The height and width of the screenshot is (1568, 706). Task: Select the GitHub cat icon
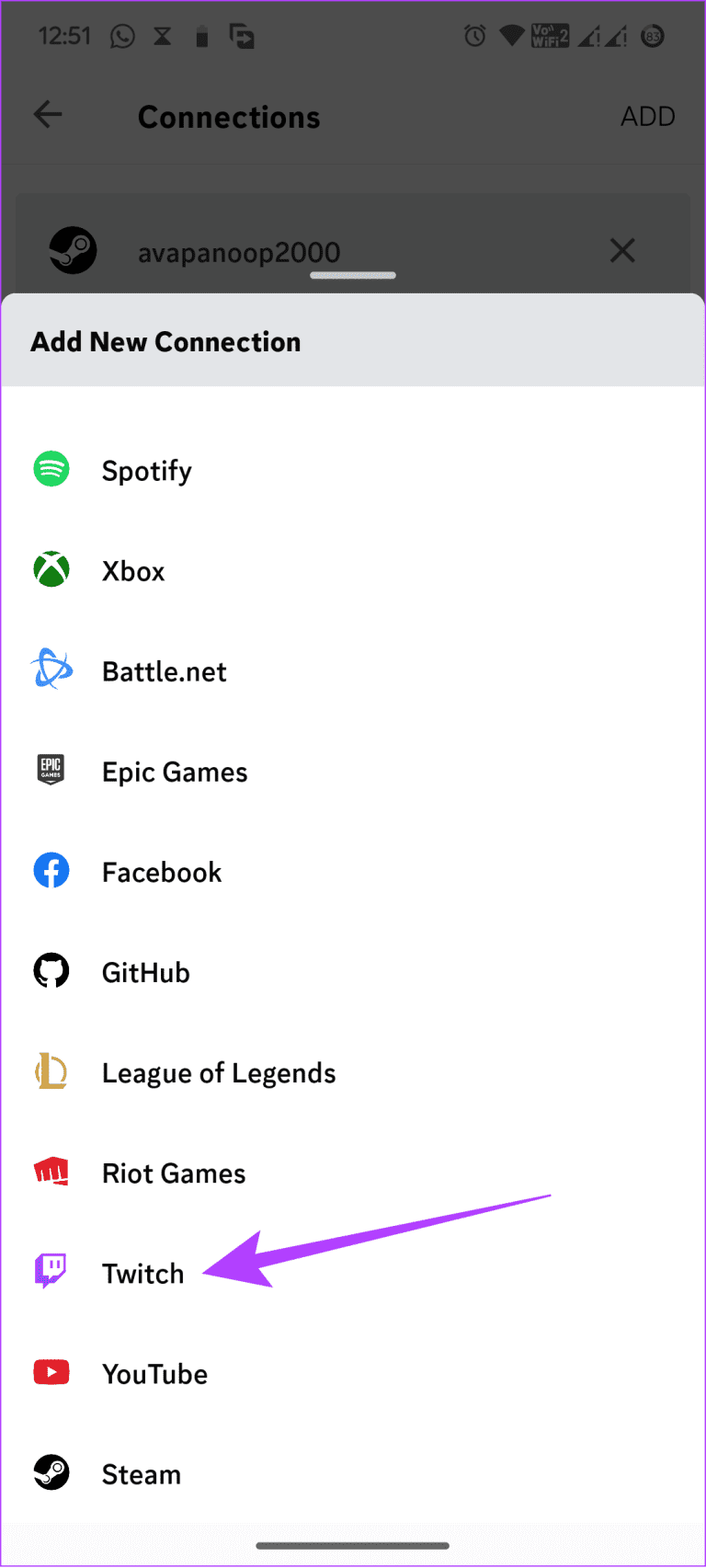pyautogui.click(x=51, y=970)
